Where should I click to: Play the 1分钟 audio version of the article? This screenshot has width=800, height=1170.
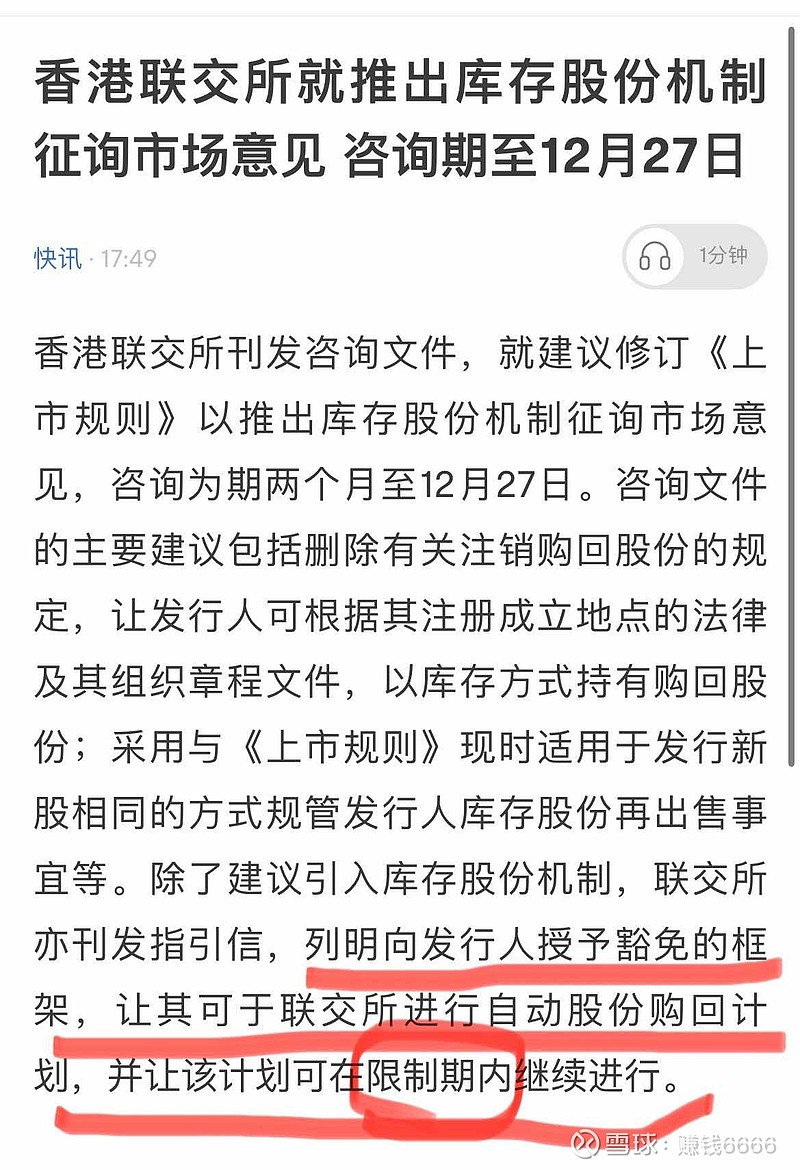click(695, 257)
